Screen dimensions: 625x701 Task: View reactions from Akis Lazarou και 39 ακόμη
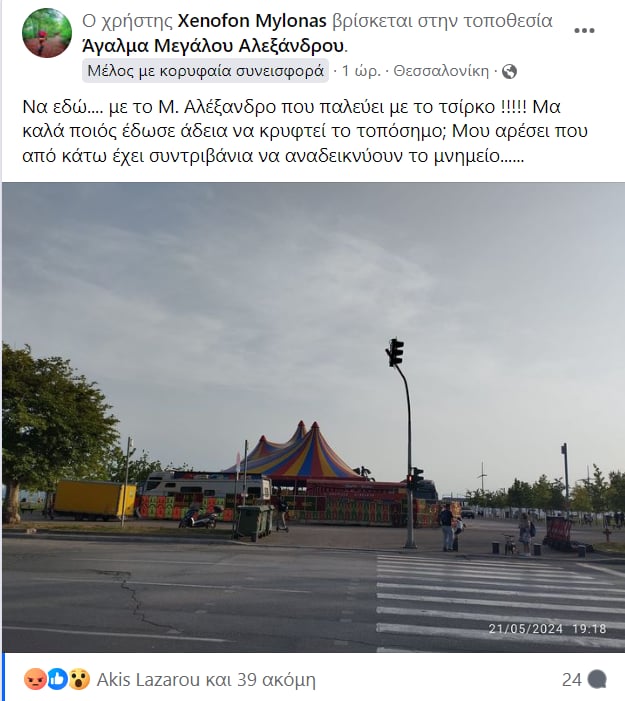(205, 680)
